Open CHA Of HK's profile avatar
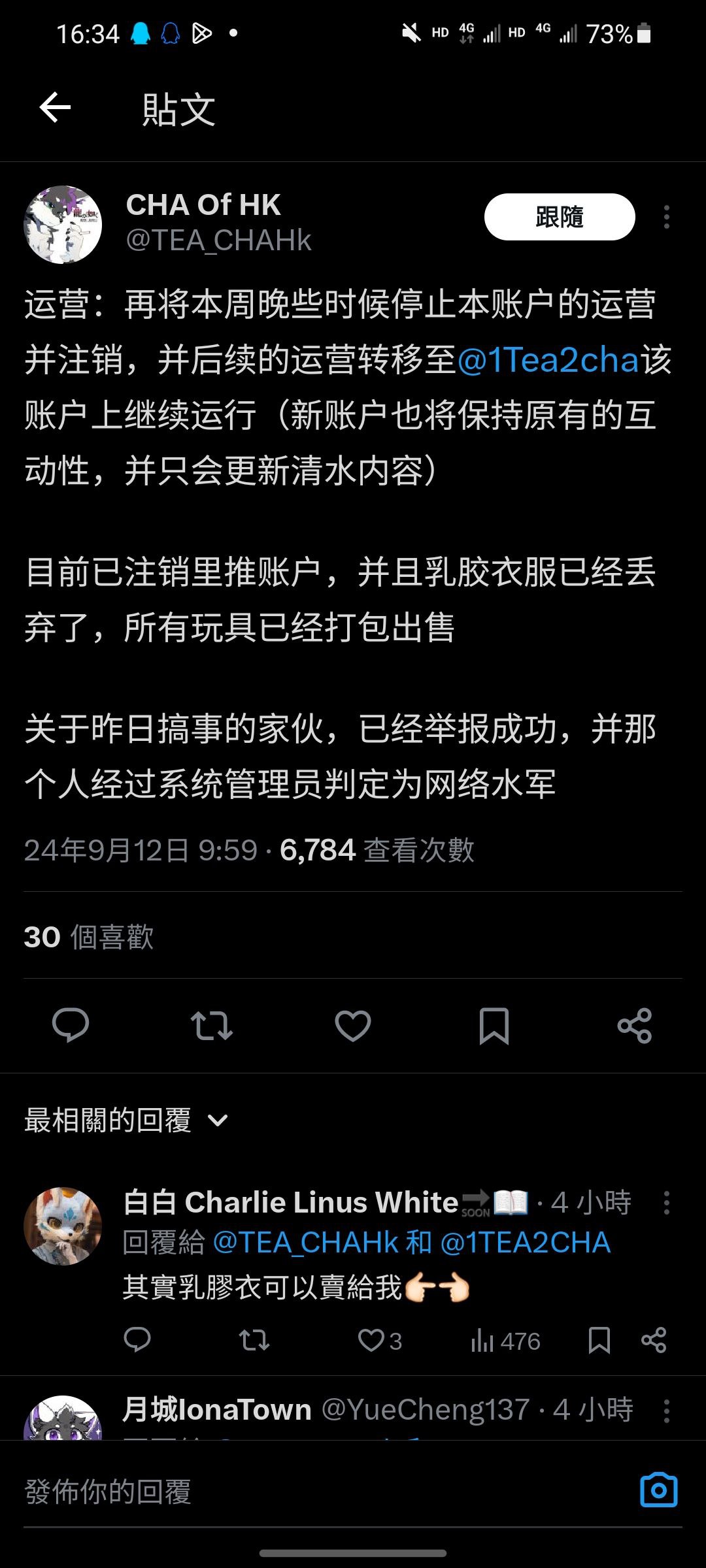 click(x=63, y=224)
